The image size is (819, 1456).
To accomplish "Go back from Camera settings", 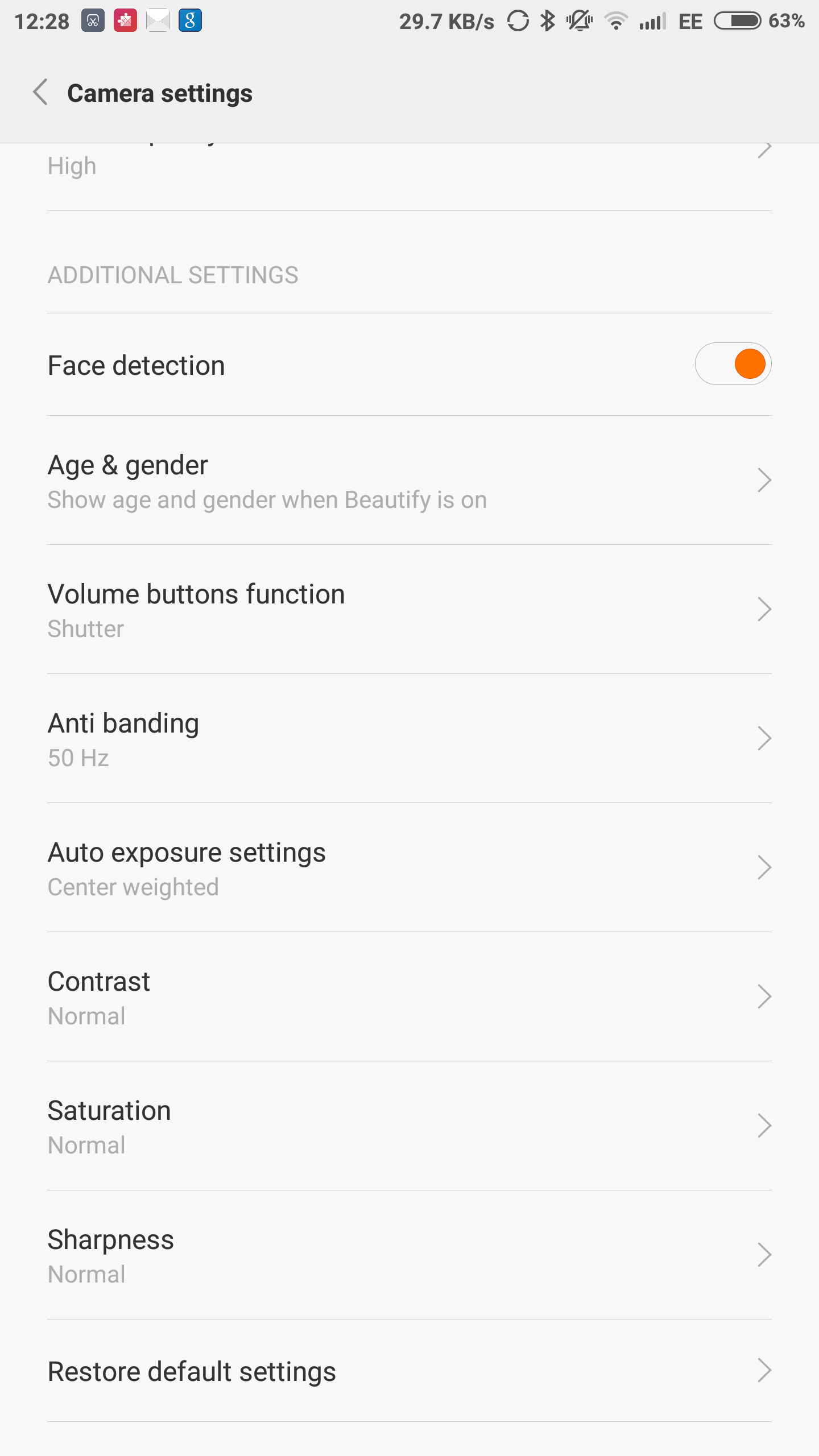I will [x=40, y=93].
